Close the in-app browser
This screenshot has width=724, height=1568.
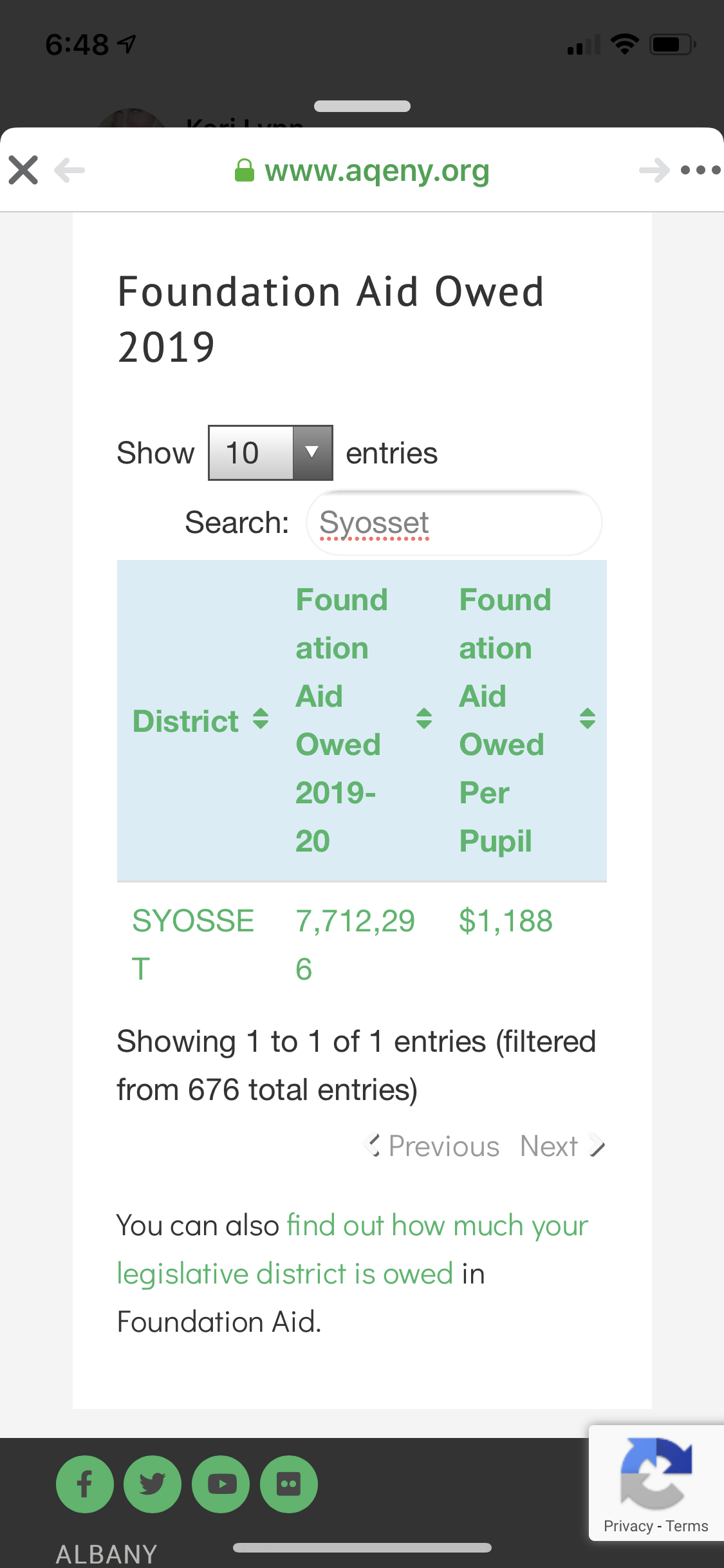click(23, 171)
